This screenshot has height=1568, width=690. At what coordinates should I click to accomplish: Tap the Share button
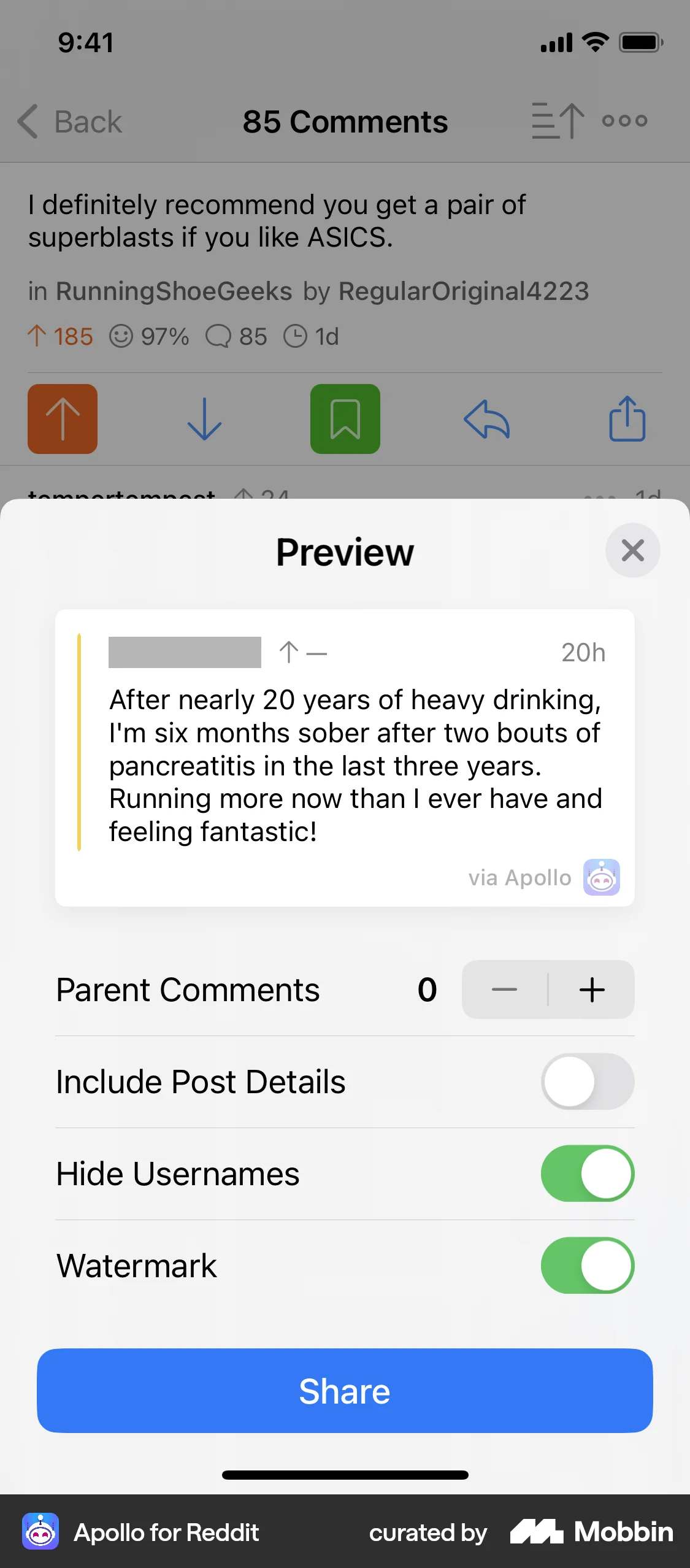pyautogui.click(x=345, y=1391)
